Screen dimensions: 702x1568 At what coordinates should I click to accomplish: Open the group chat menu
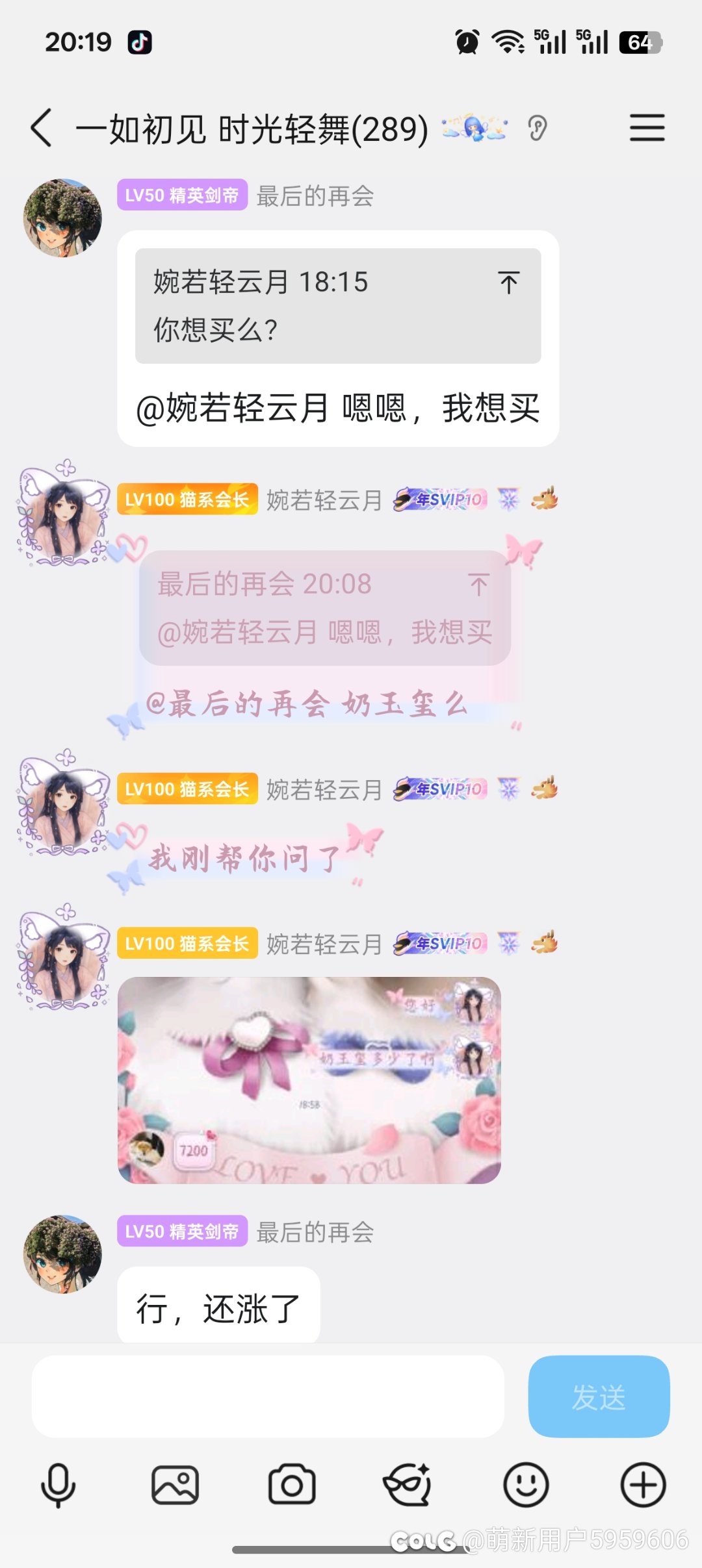point(647,127)
